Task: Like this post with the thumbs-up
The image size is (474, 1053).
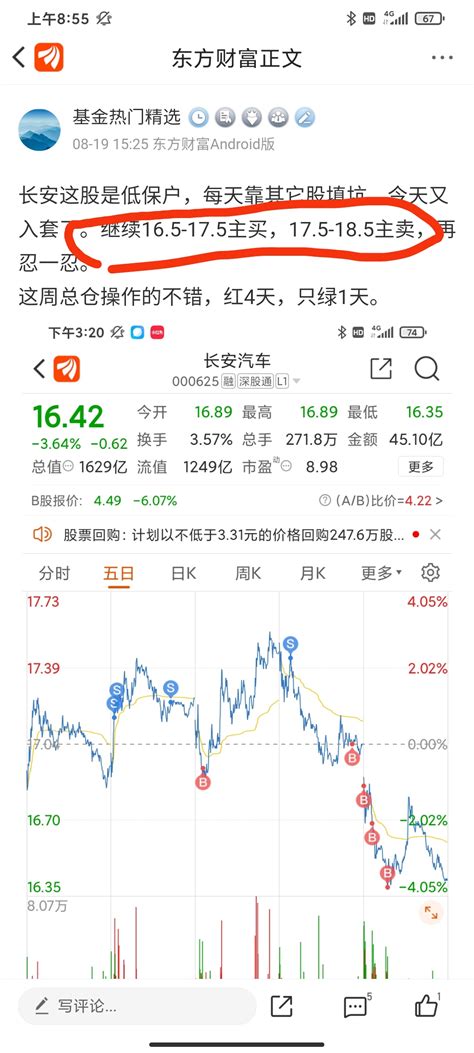Action: coord(426,1005)
